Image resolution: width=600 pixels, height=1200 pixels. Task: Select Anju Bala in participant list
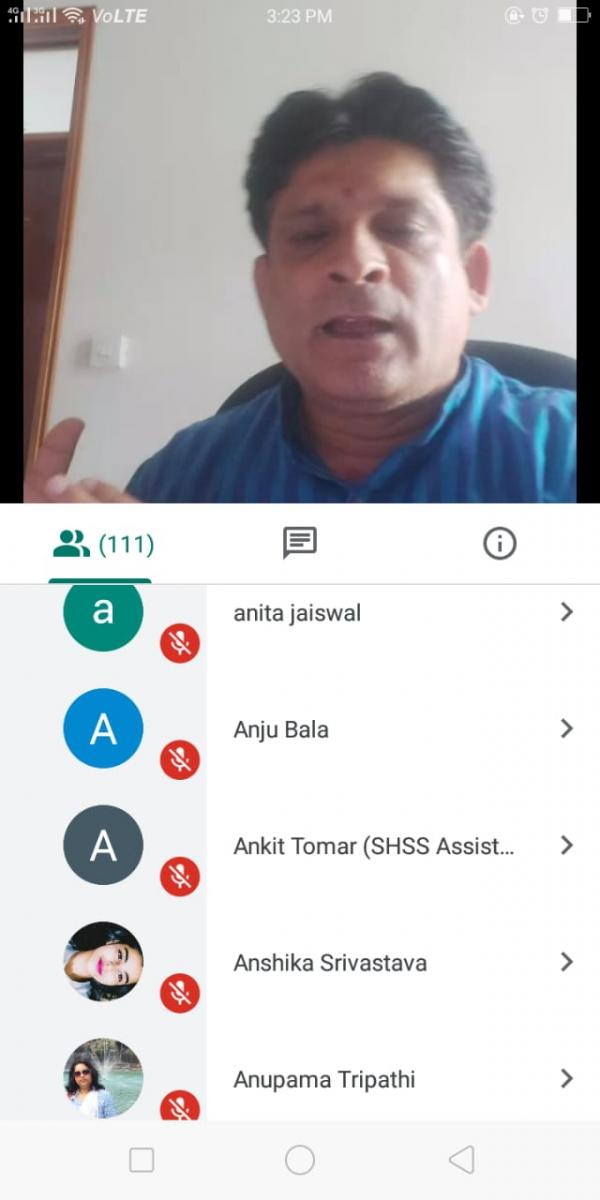pos(300,729)
